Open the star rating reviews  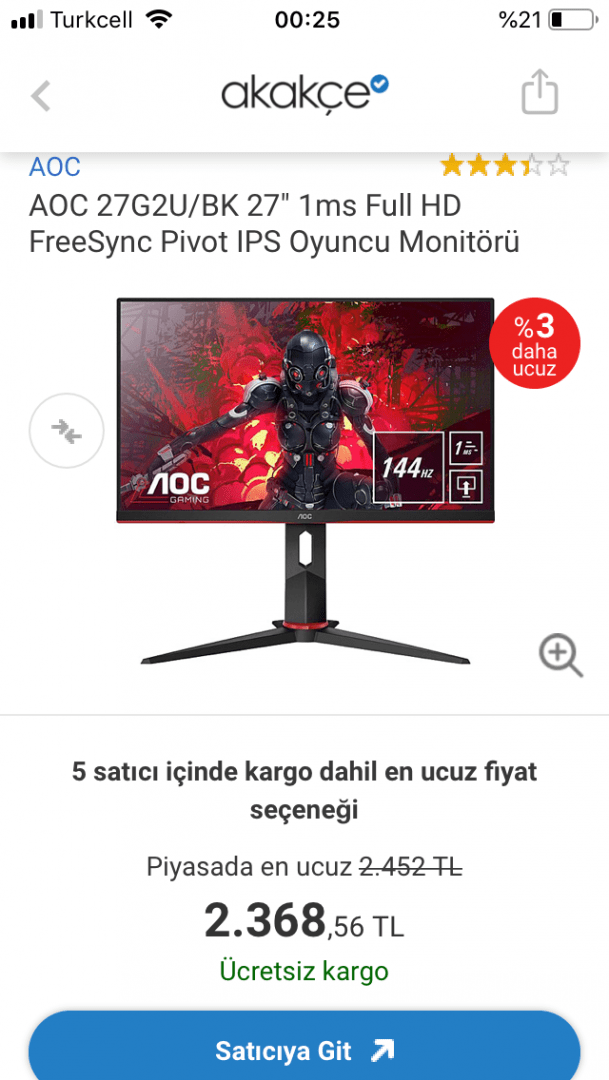(504, 165)
